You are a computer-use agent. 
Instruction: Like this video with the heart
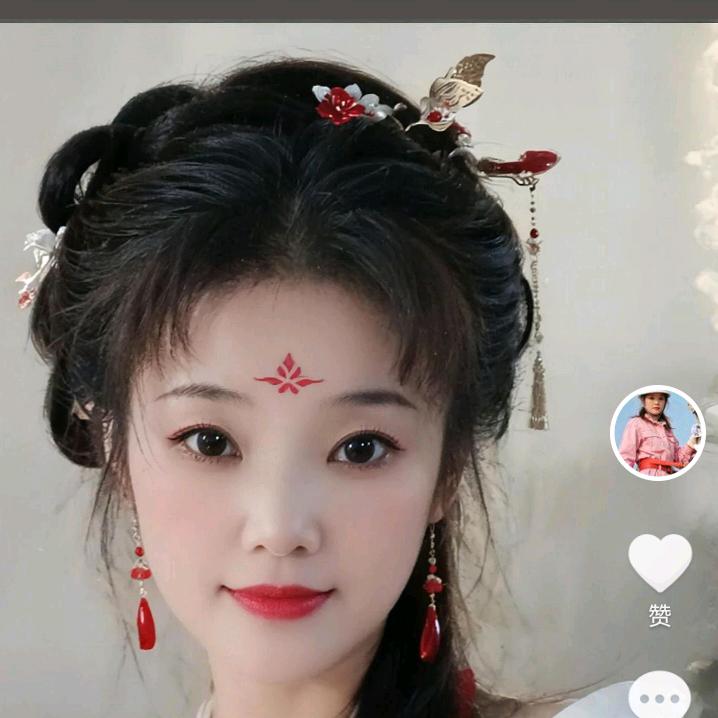click(659, 562)
